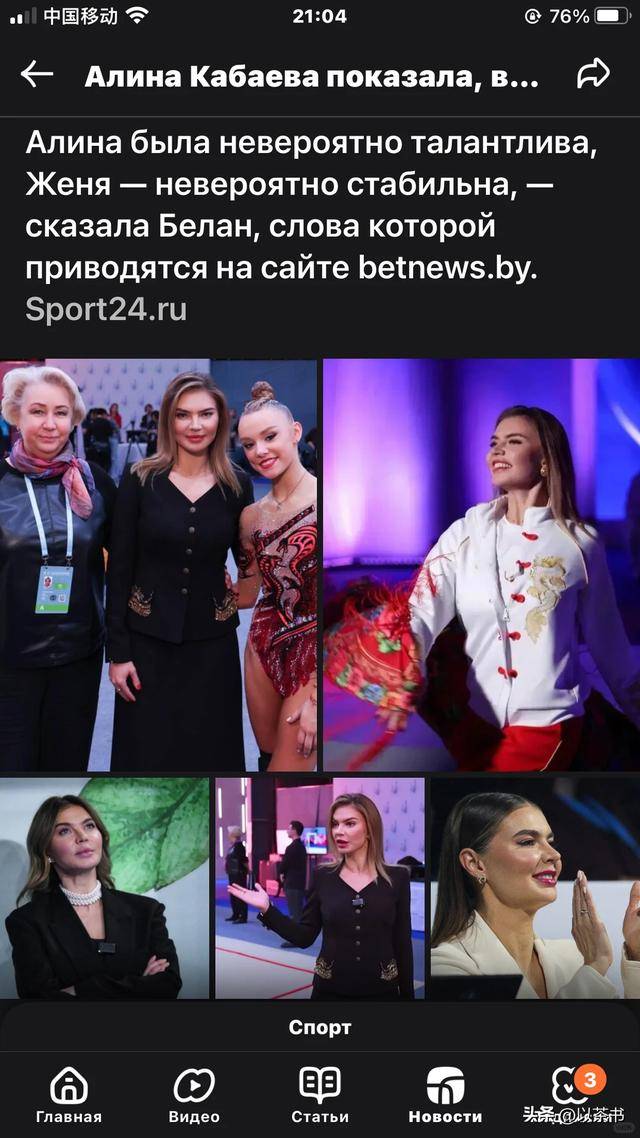Open the Спорт section
Viewport: 640px width, 1138px height.
click(320, 1027)
